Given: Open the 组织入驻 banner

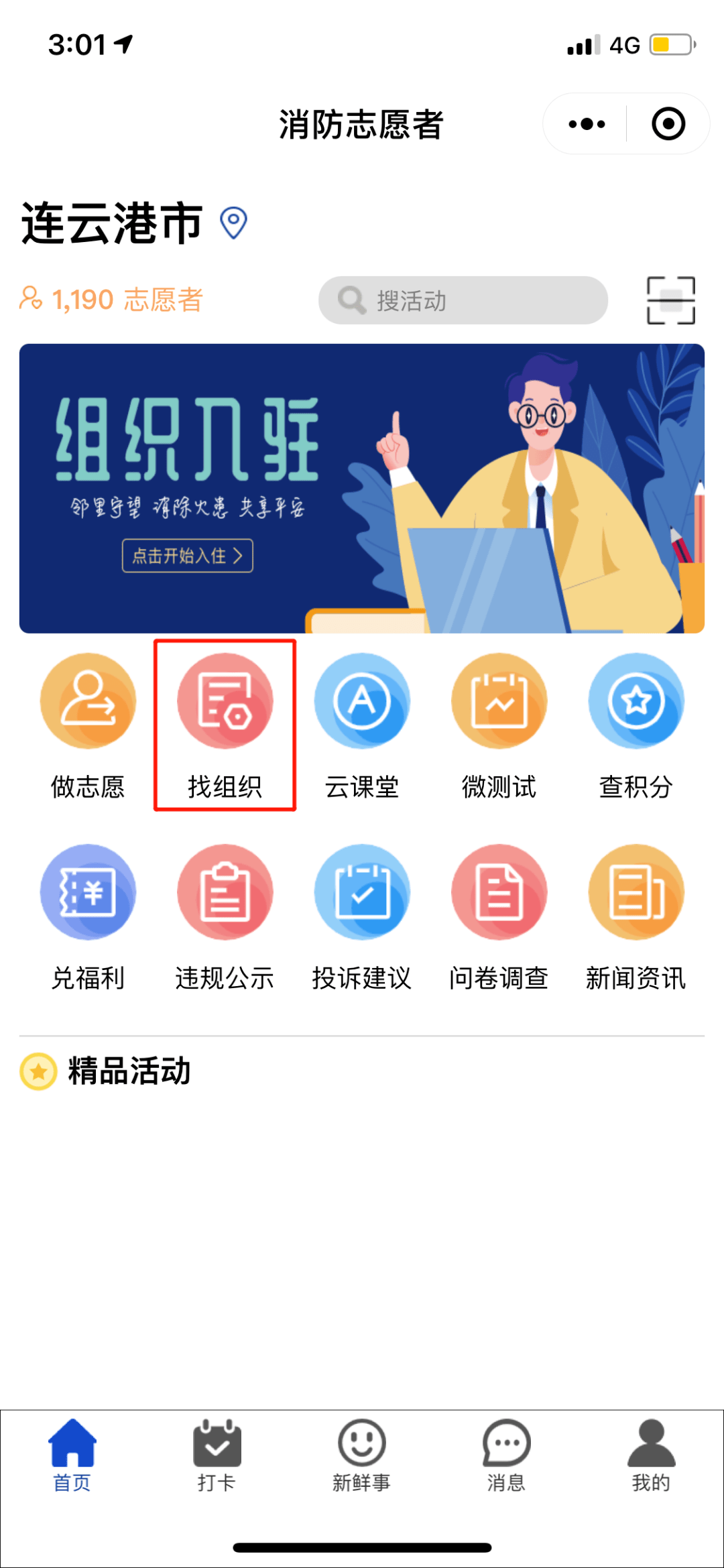Looking at the screenshot, I should 362,488.
